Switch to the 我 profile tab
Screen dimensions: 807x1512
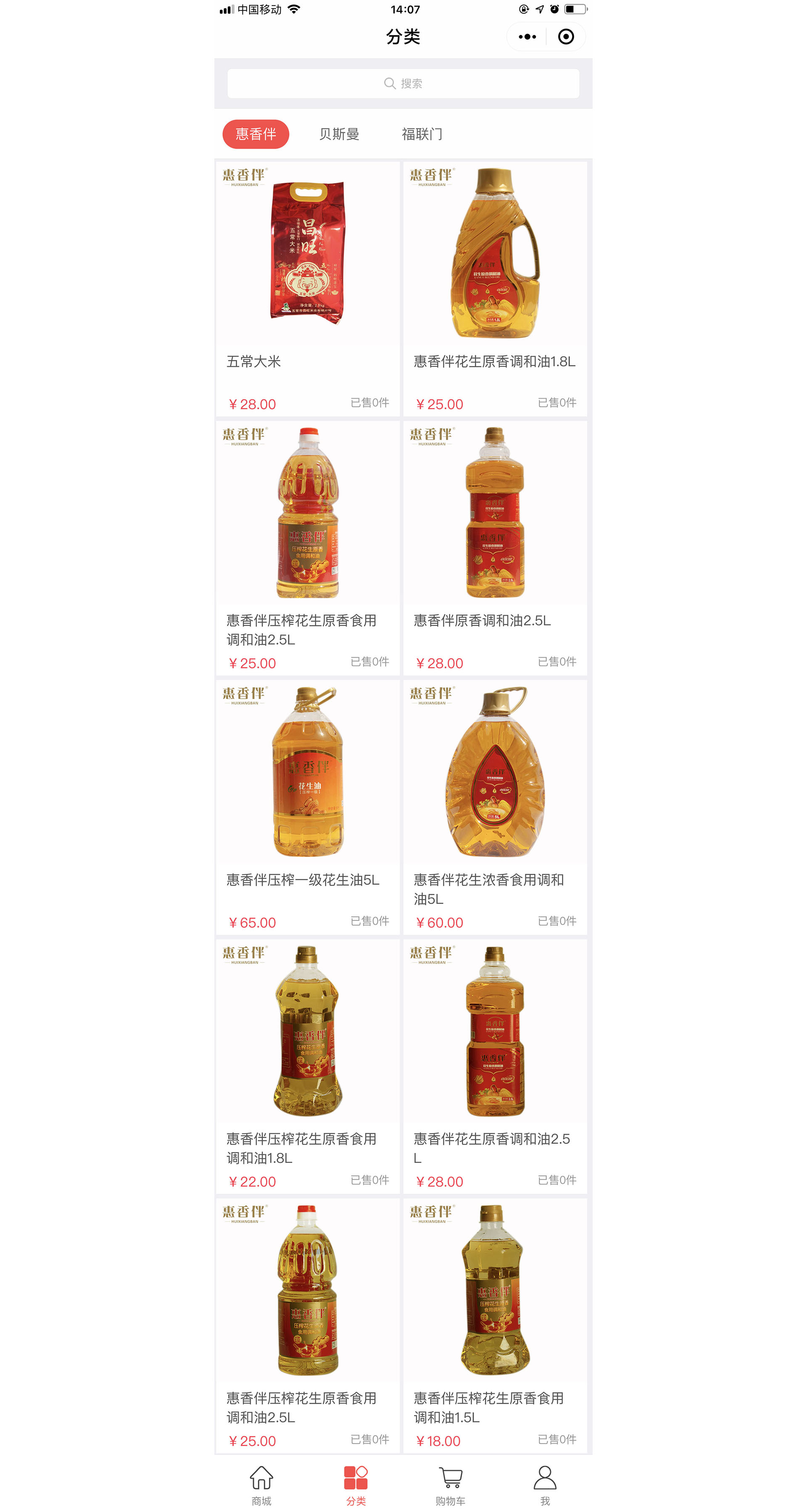coord(544,1485)
